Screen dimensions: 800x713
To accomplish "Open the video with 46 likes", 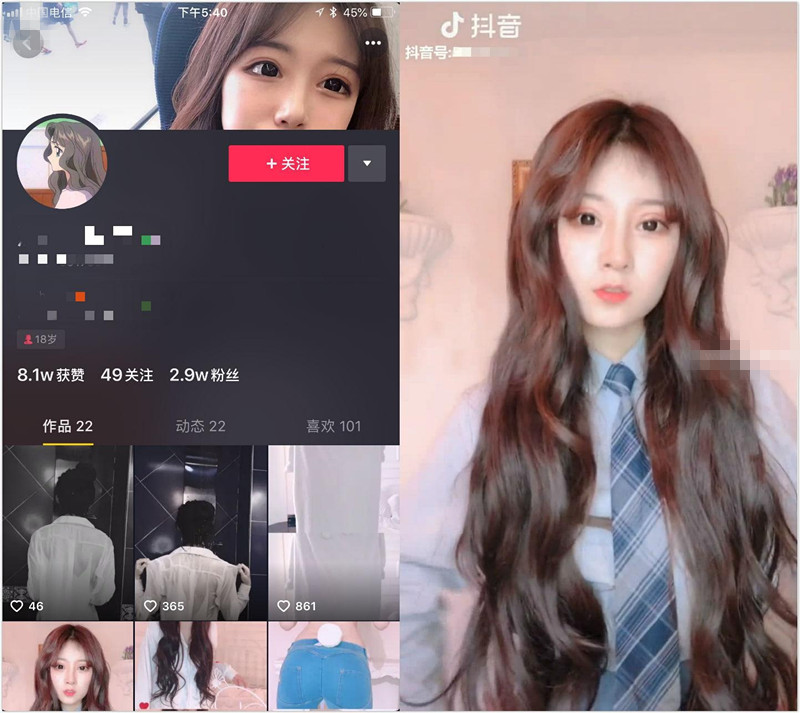I will (x=67, y=530).
